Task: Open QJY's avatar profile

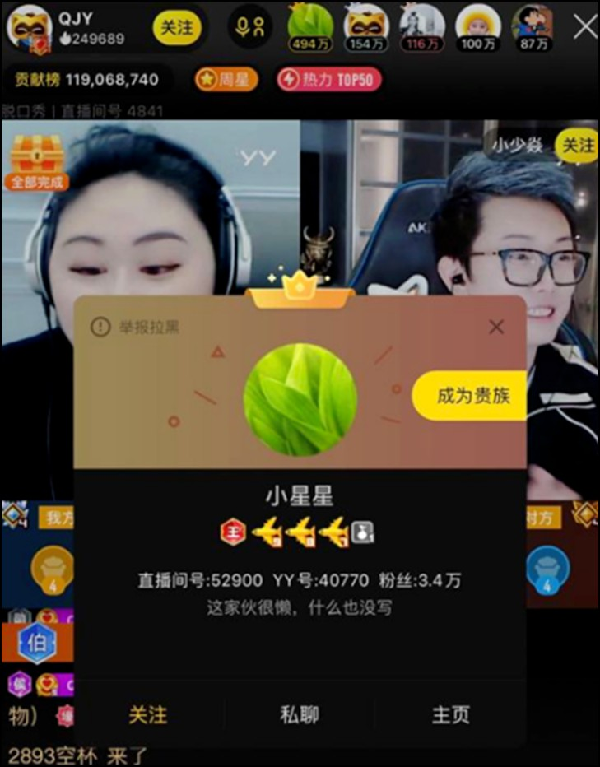Action: point(29,27)
